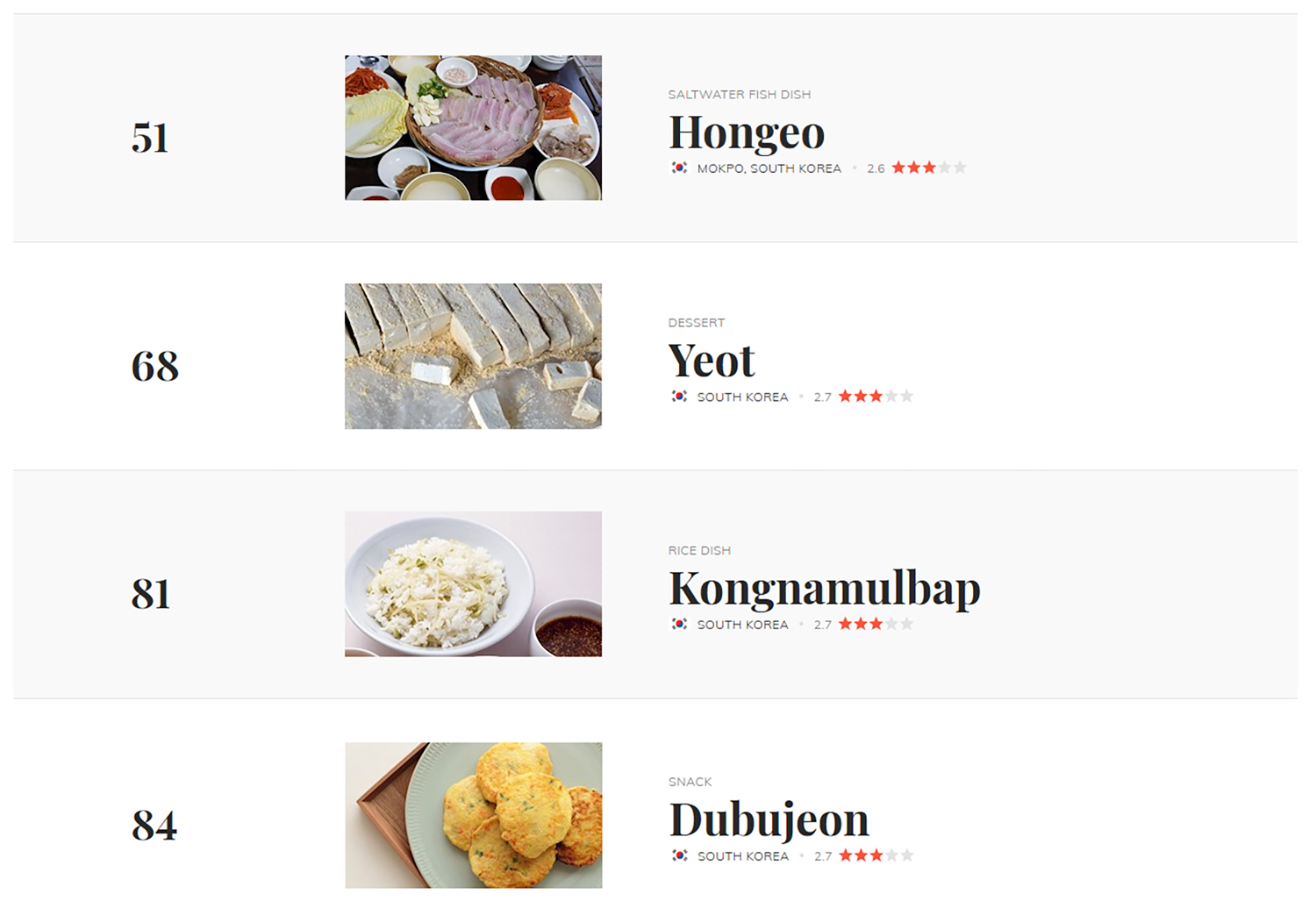Open the Dubujeon snack entry

click(x=769, y=820)
